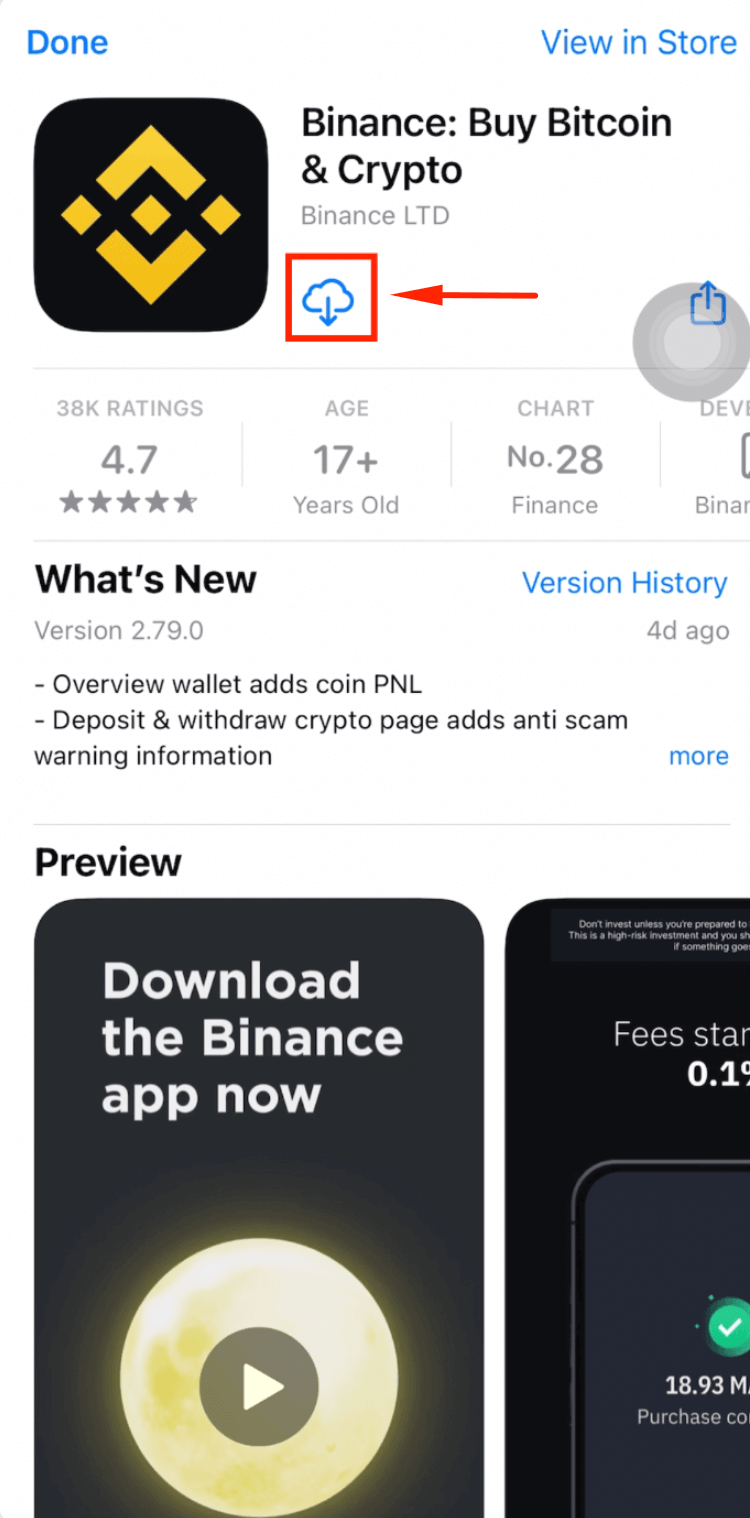Share the Binance app

[708, 304]
